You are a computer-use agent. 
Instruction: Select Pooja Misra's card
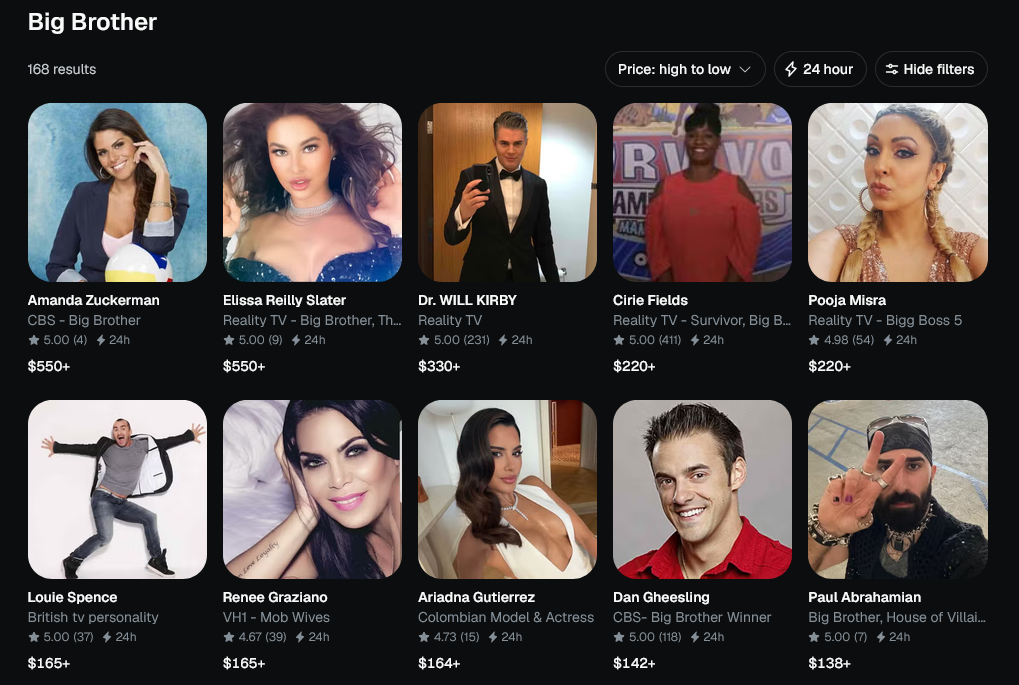click(897, 238)
